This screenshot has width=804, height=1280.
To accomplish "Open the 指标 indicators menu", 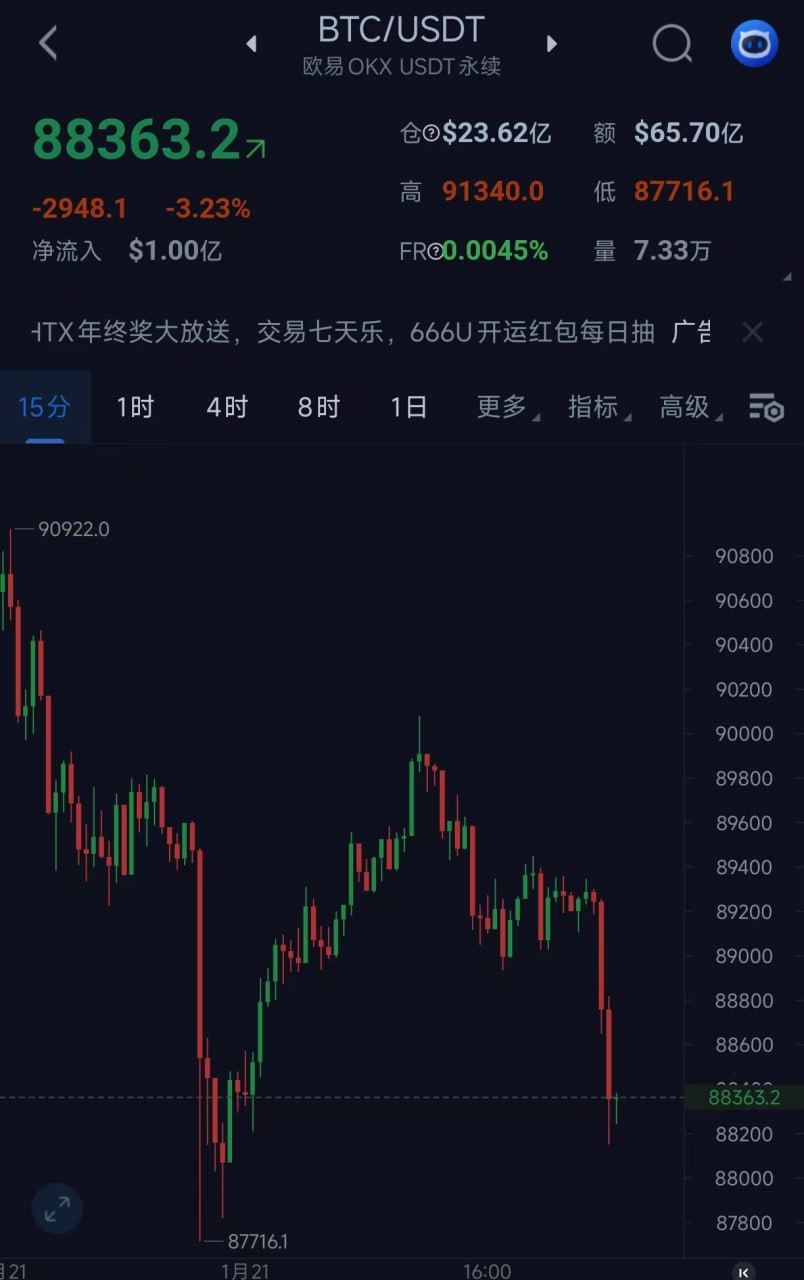I will point(597,407).
